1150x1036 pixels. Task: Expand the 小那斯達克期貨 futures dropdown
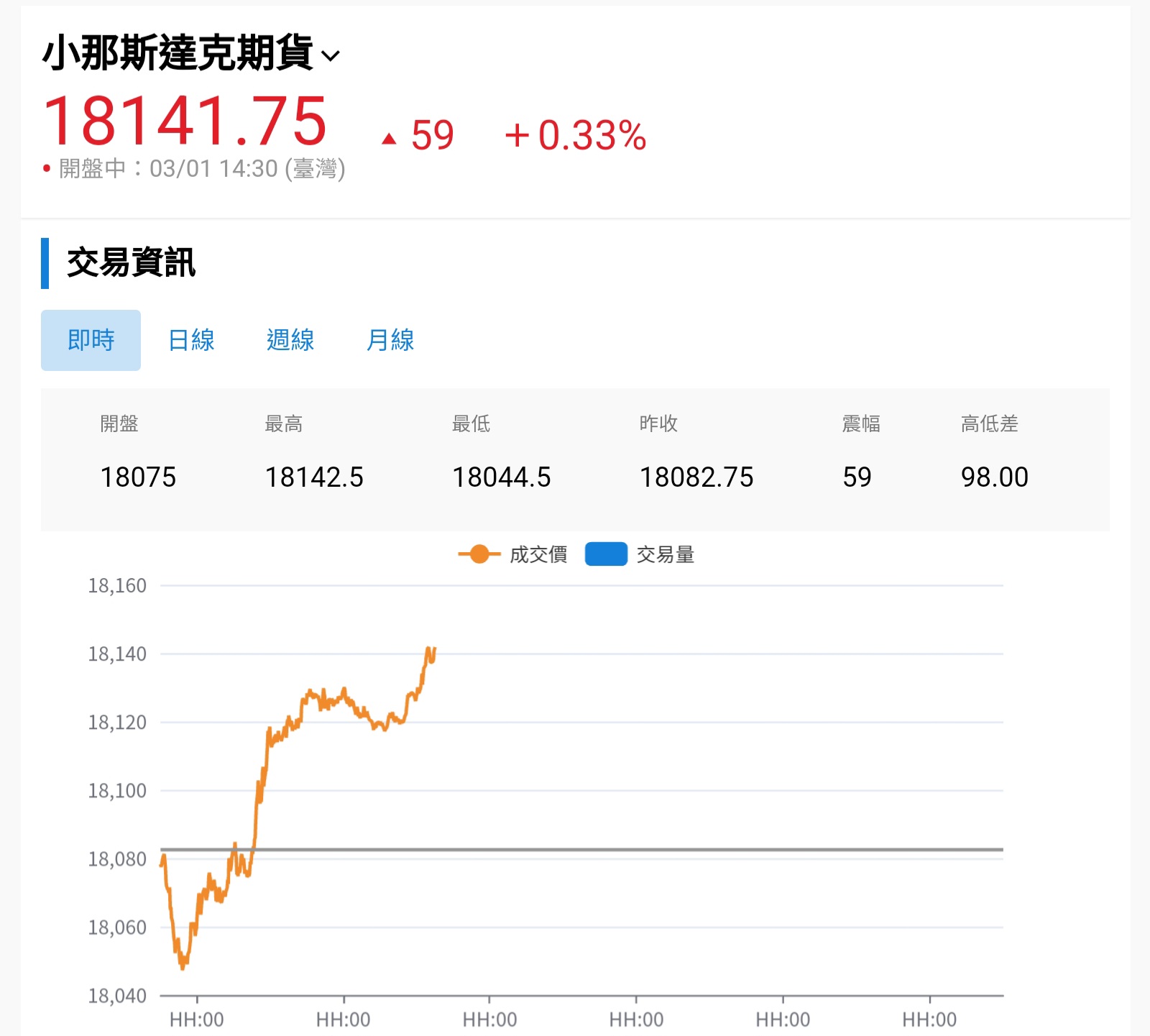point(331,55)
